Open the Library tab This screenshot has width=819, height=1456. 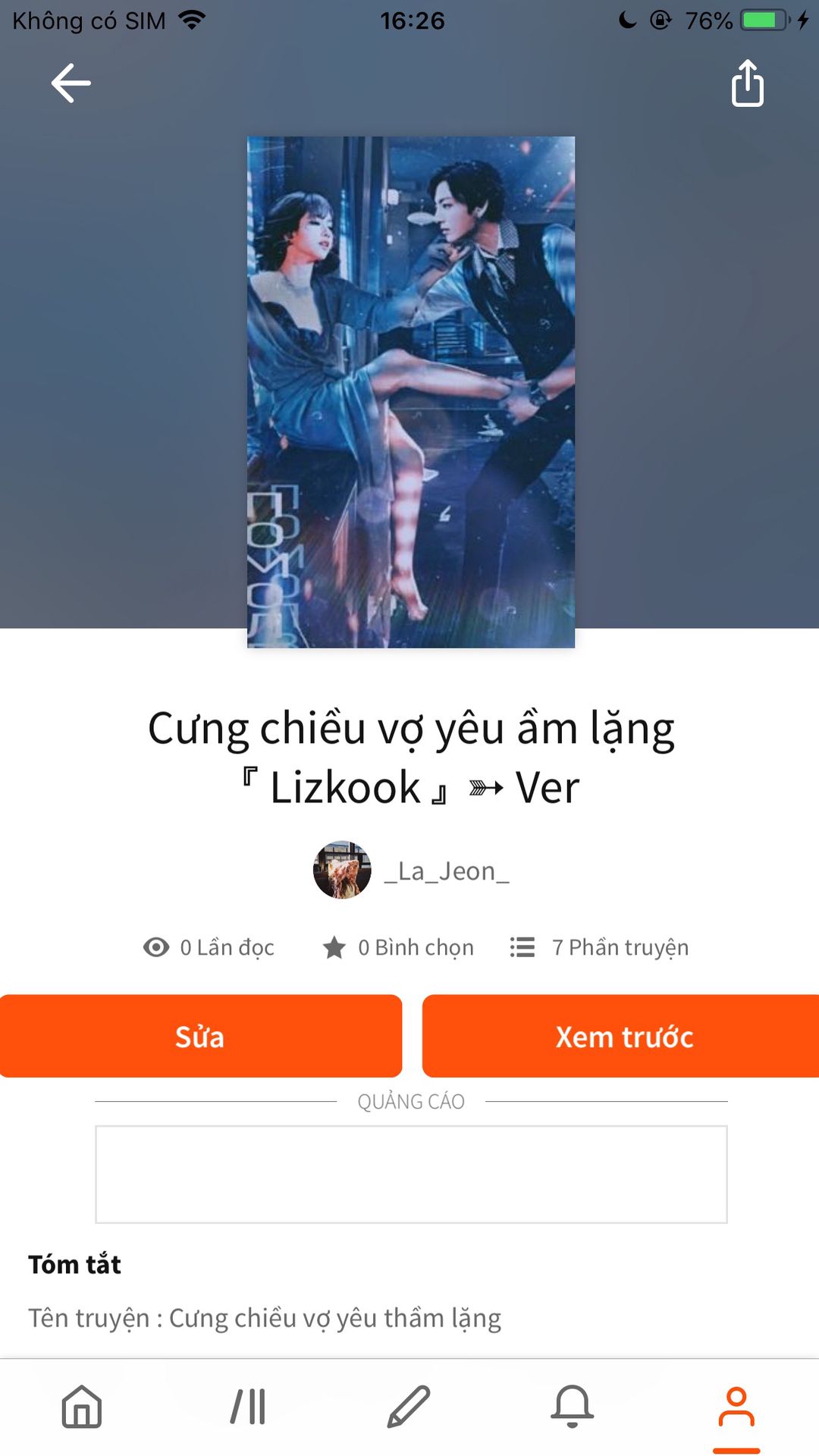248,1407
